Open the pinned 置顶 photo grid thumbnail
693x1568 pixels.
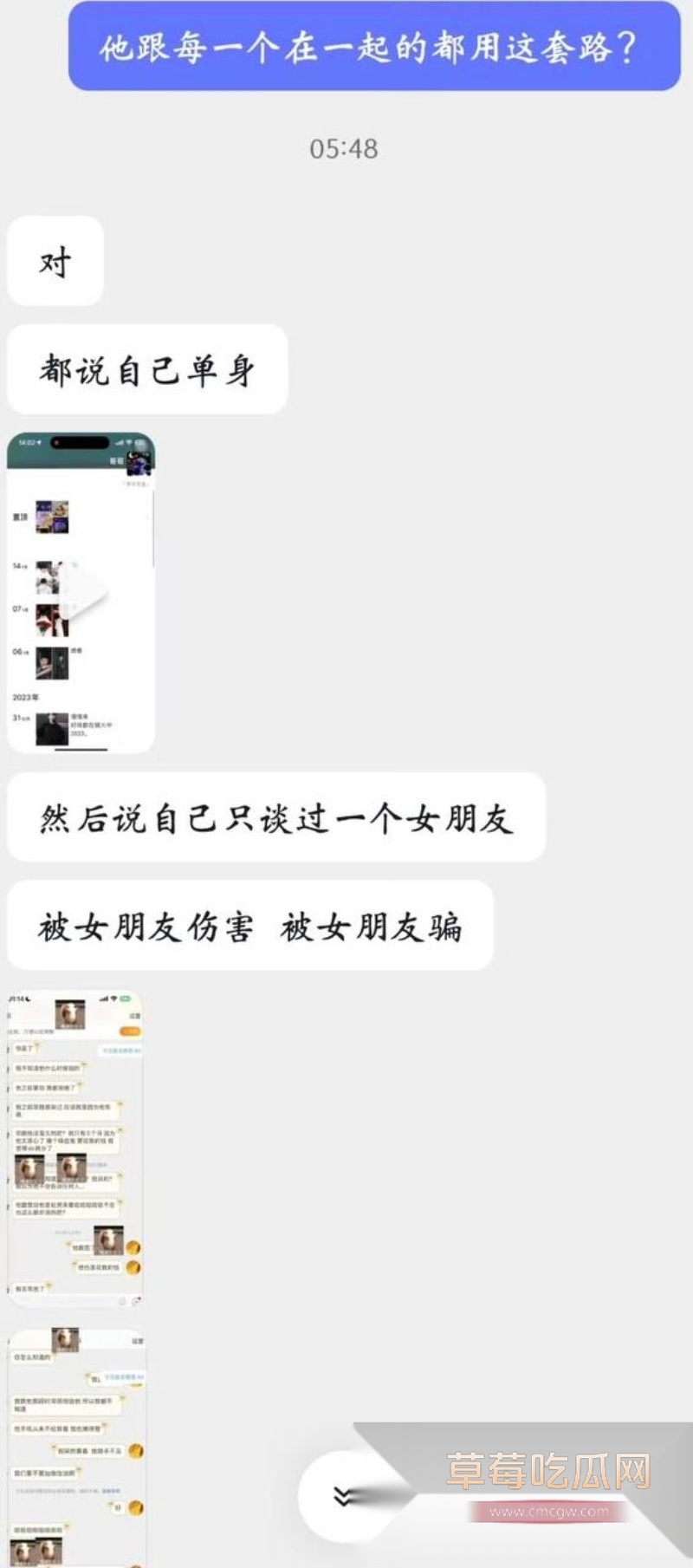tap(52, 515)
